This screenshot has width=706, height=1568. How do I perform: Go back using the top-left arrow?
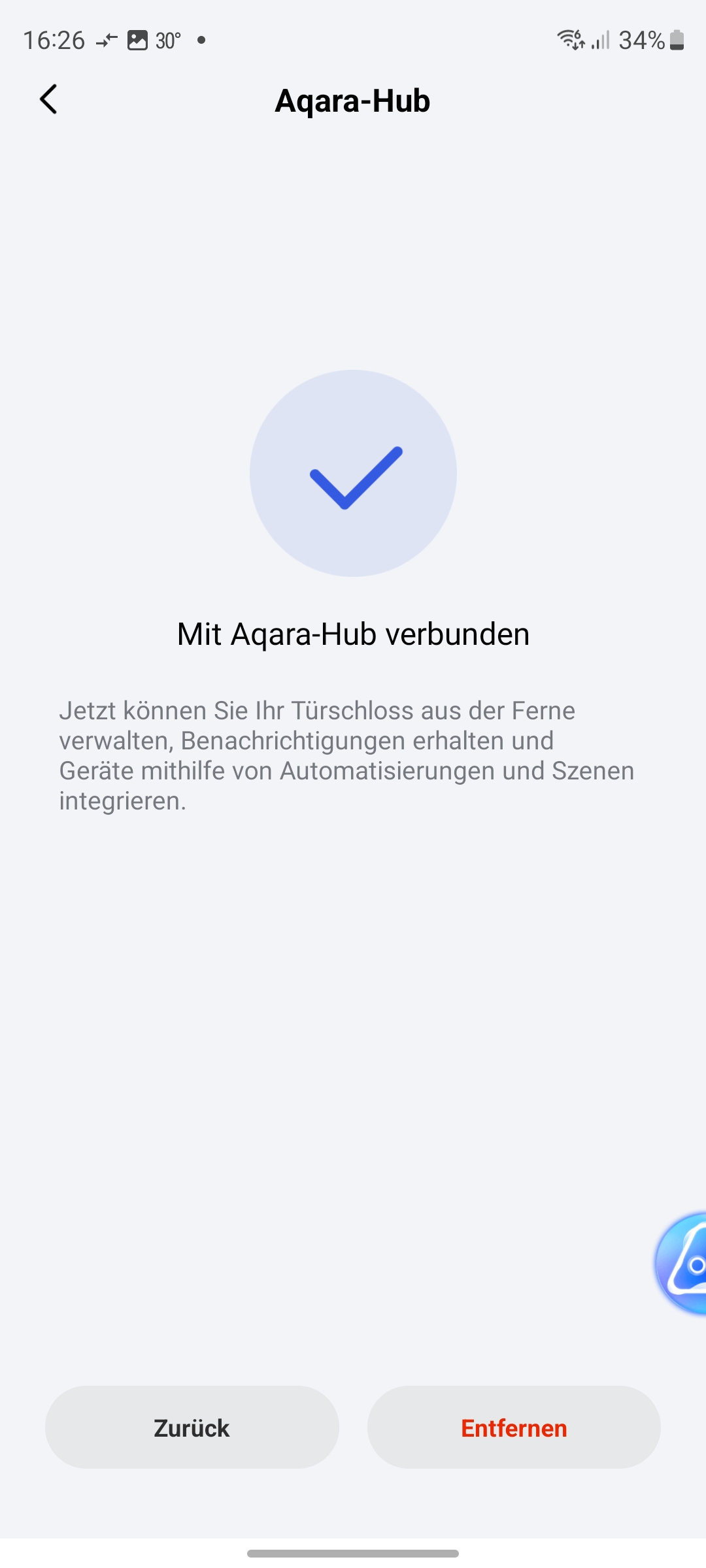pyautogui.click(x=48, y=100)
